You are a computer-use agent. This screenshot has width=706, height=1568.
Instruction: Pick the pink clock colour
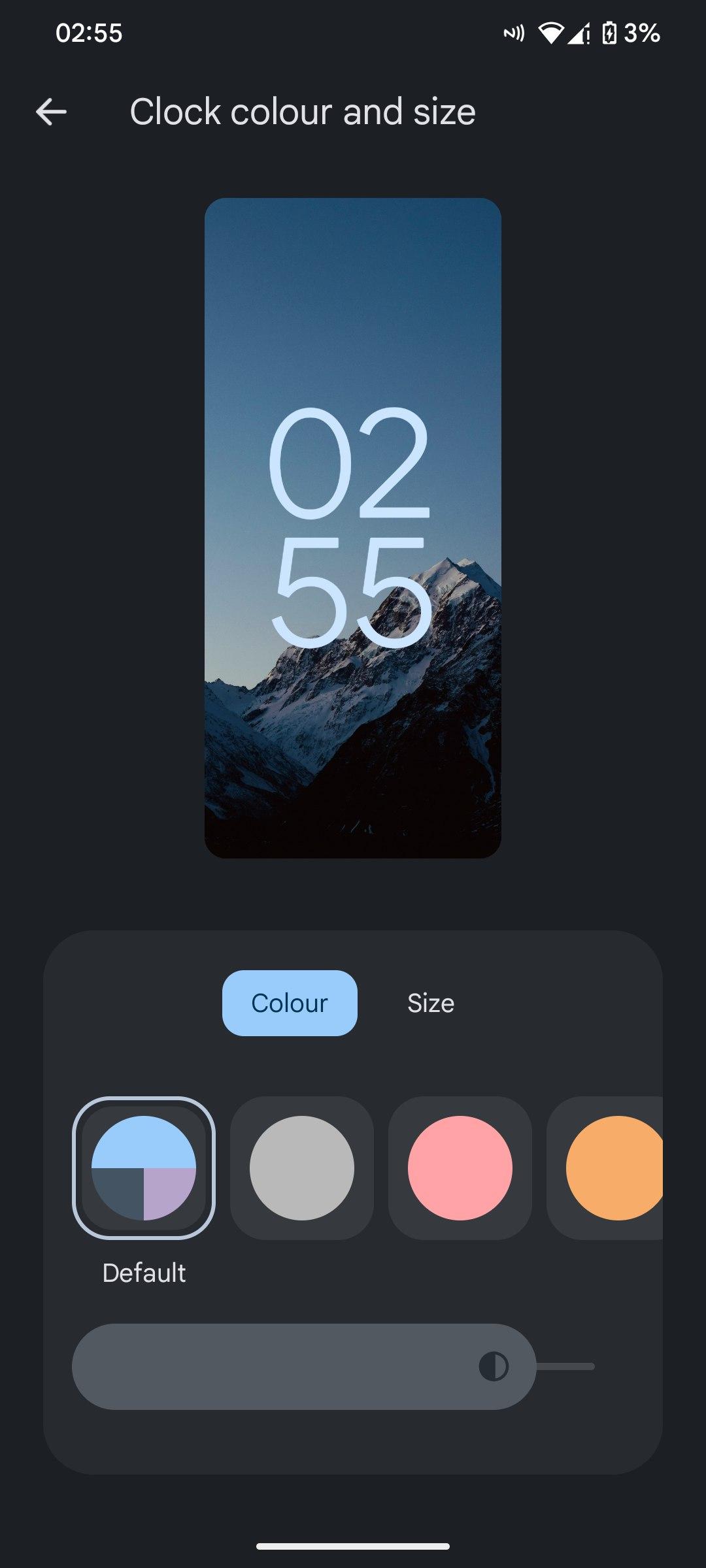click(460, 1168)
